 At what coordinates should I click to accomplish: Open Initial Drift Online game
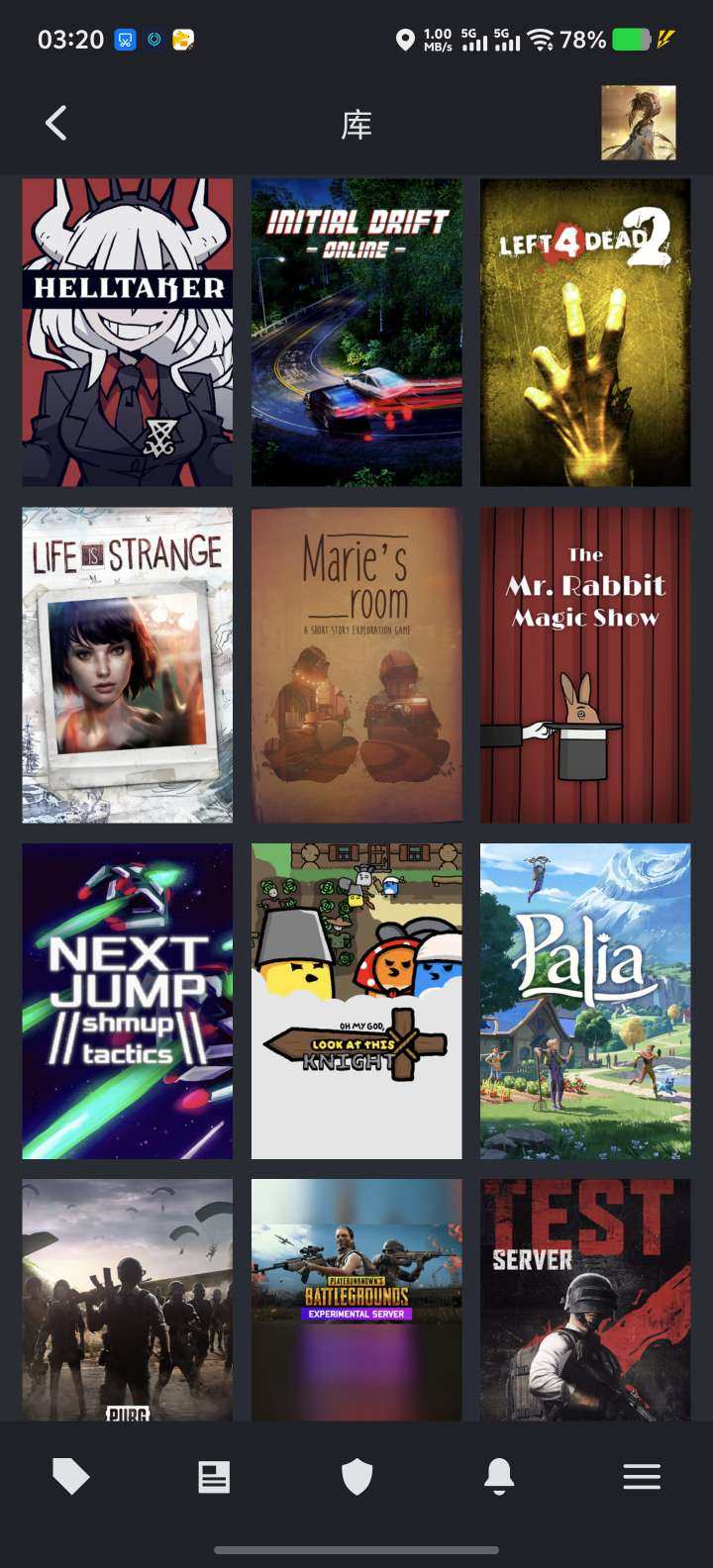tap(356, 332)
